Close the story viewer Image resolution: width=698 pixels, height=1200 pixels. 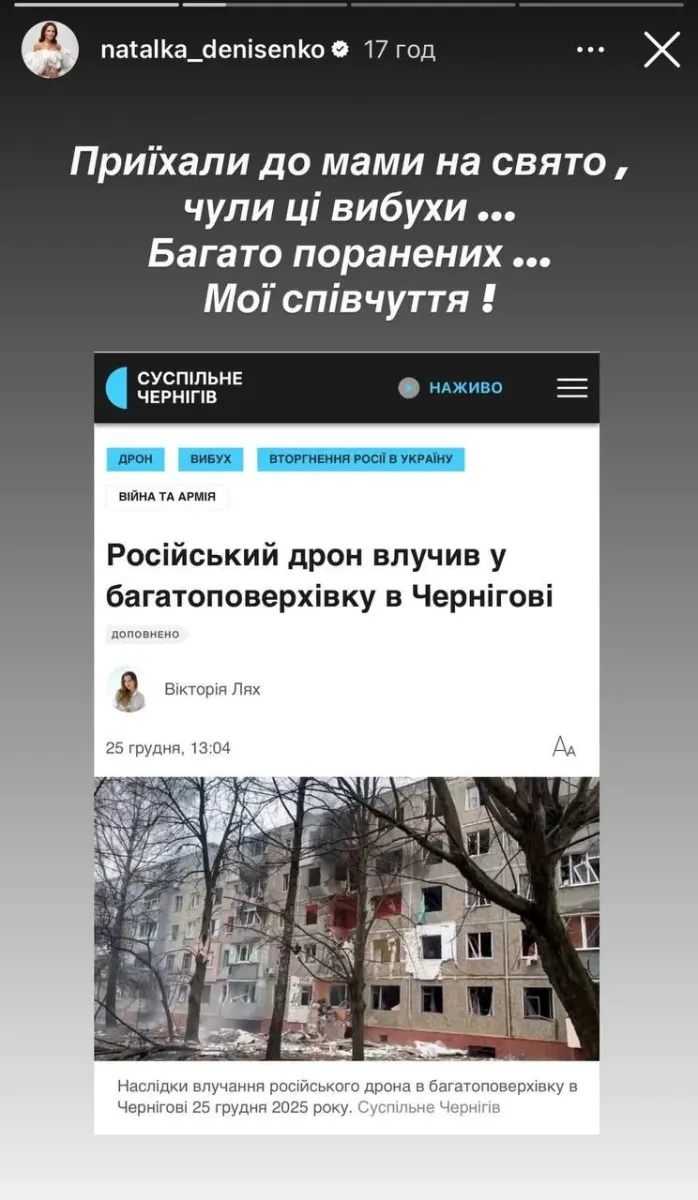(x=661, y=49)
